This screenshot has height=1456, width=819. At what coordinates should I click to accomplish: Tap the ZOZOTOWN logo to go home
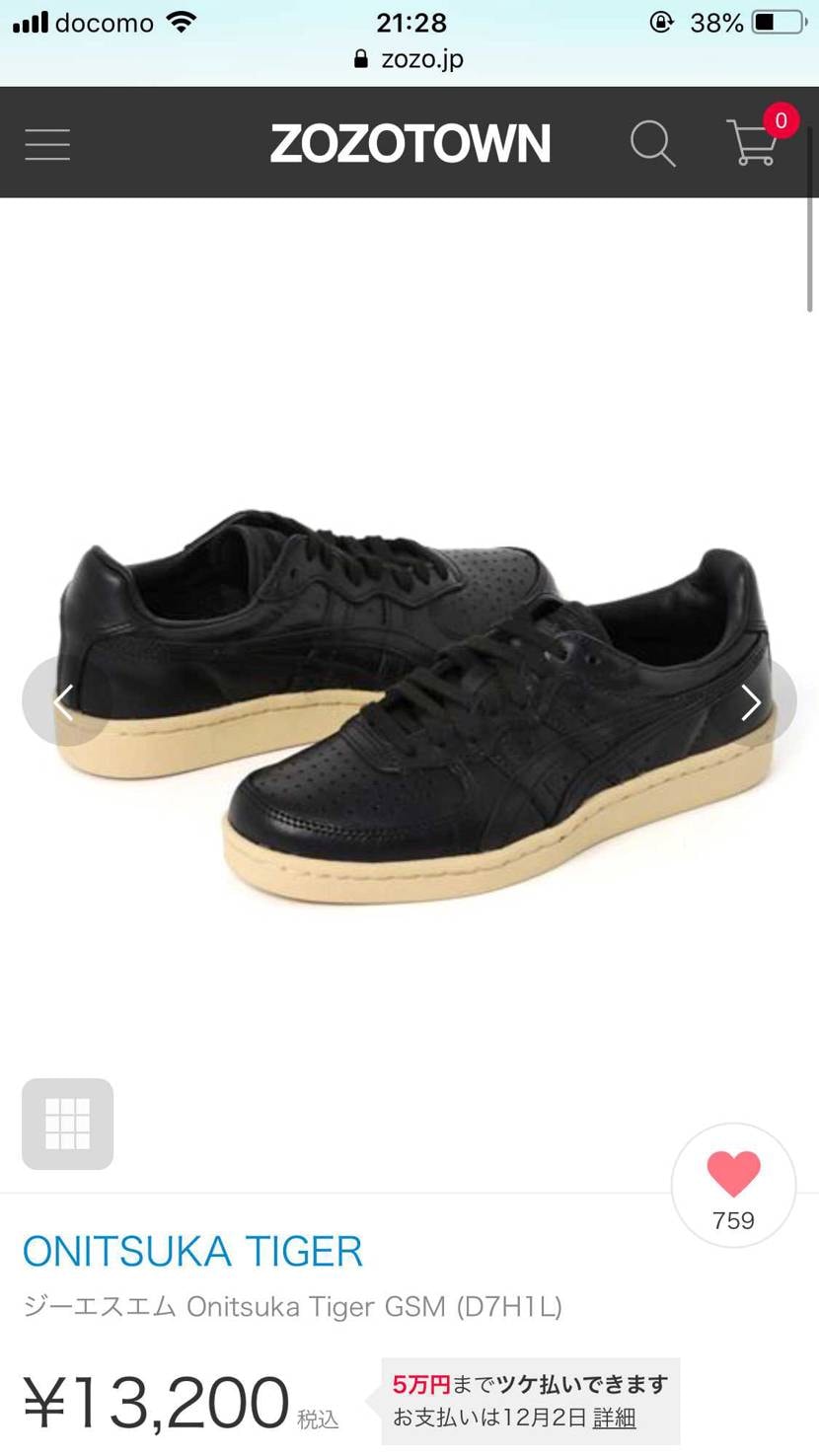point(410,144)
